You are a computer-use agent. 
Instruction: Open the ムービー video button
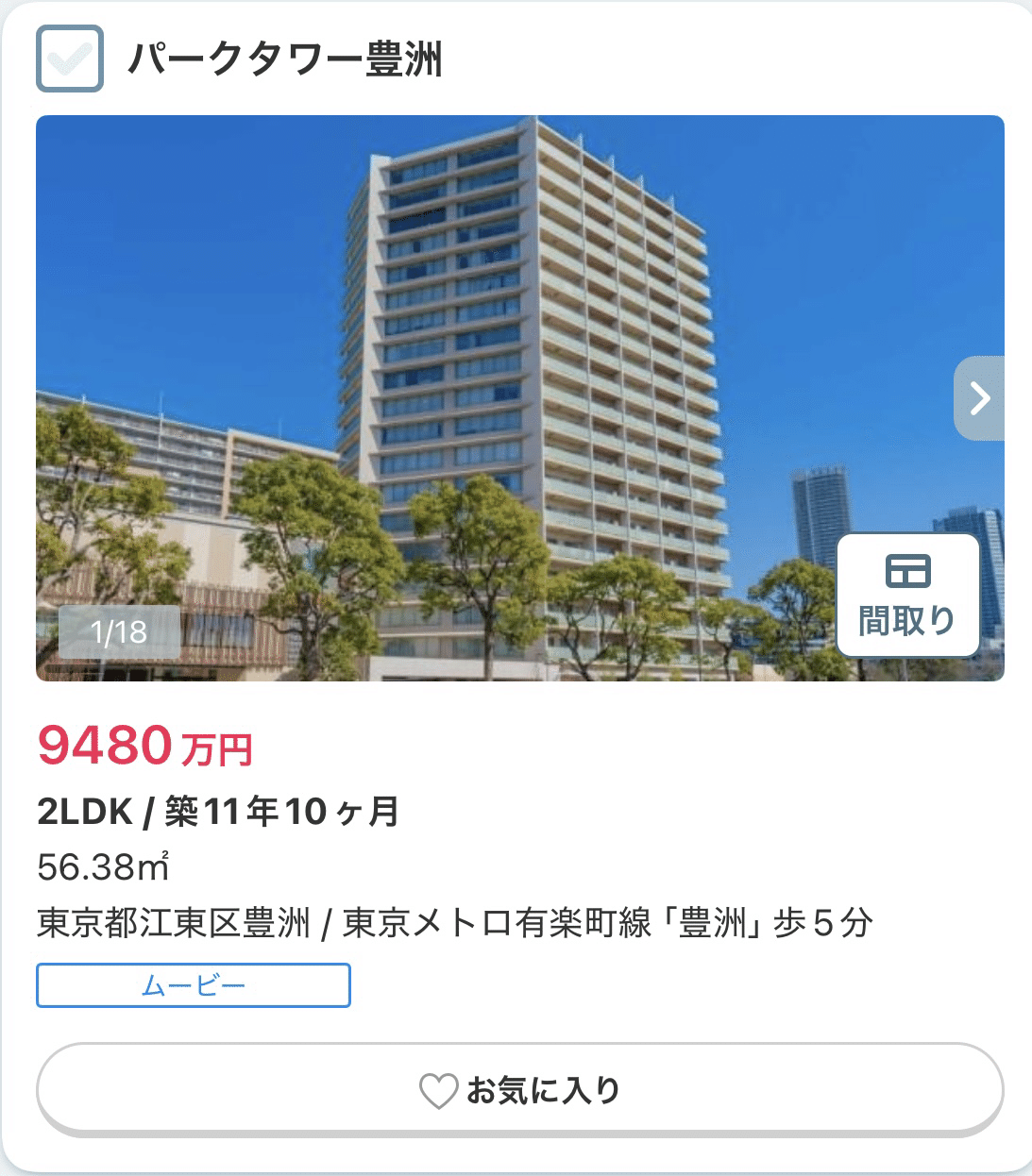[193, 985]
